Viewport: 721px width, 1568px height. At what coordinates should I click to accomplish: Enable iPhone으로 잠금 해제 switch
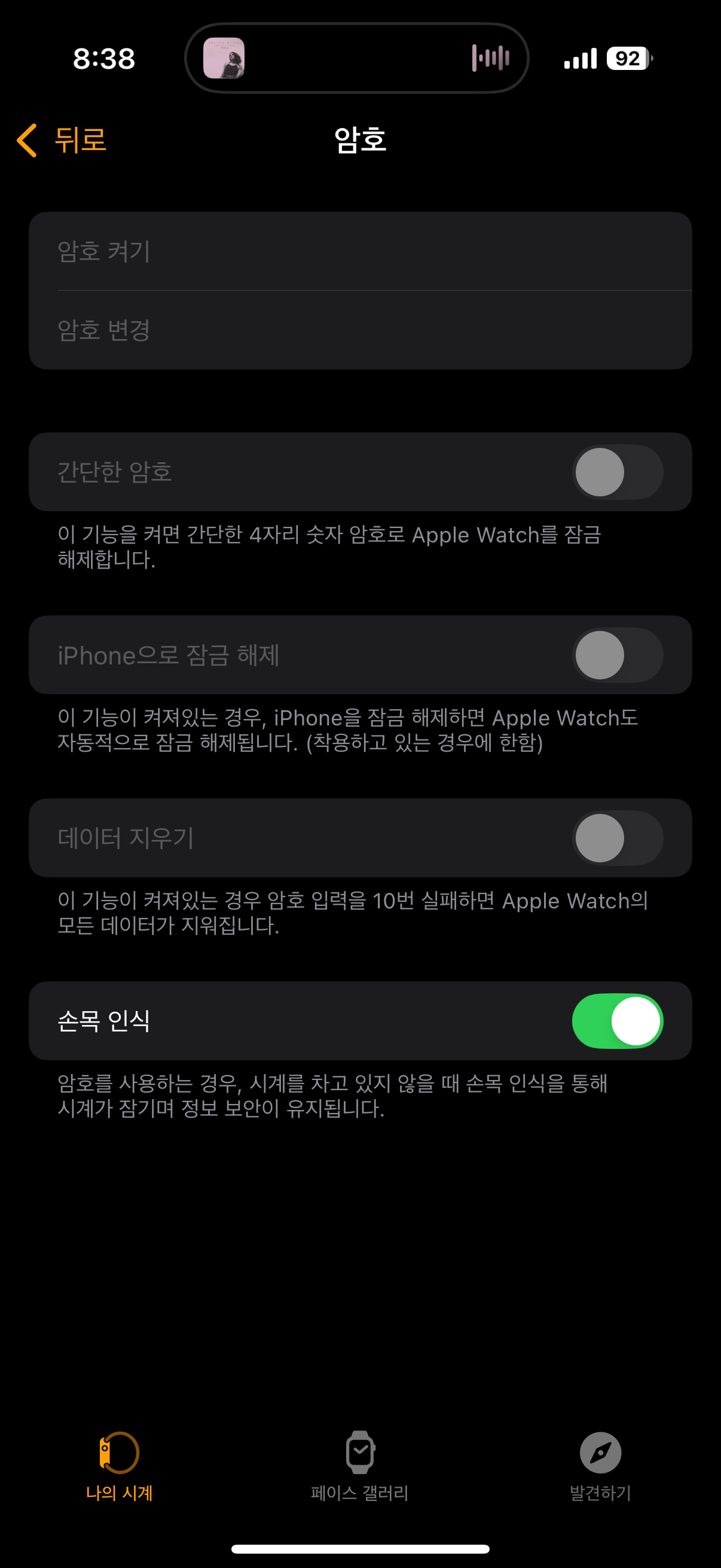[x=617, y=655]
